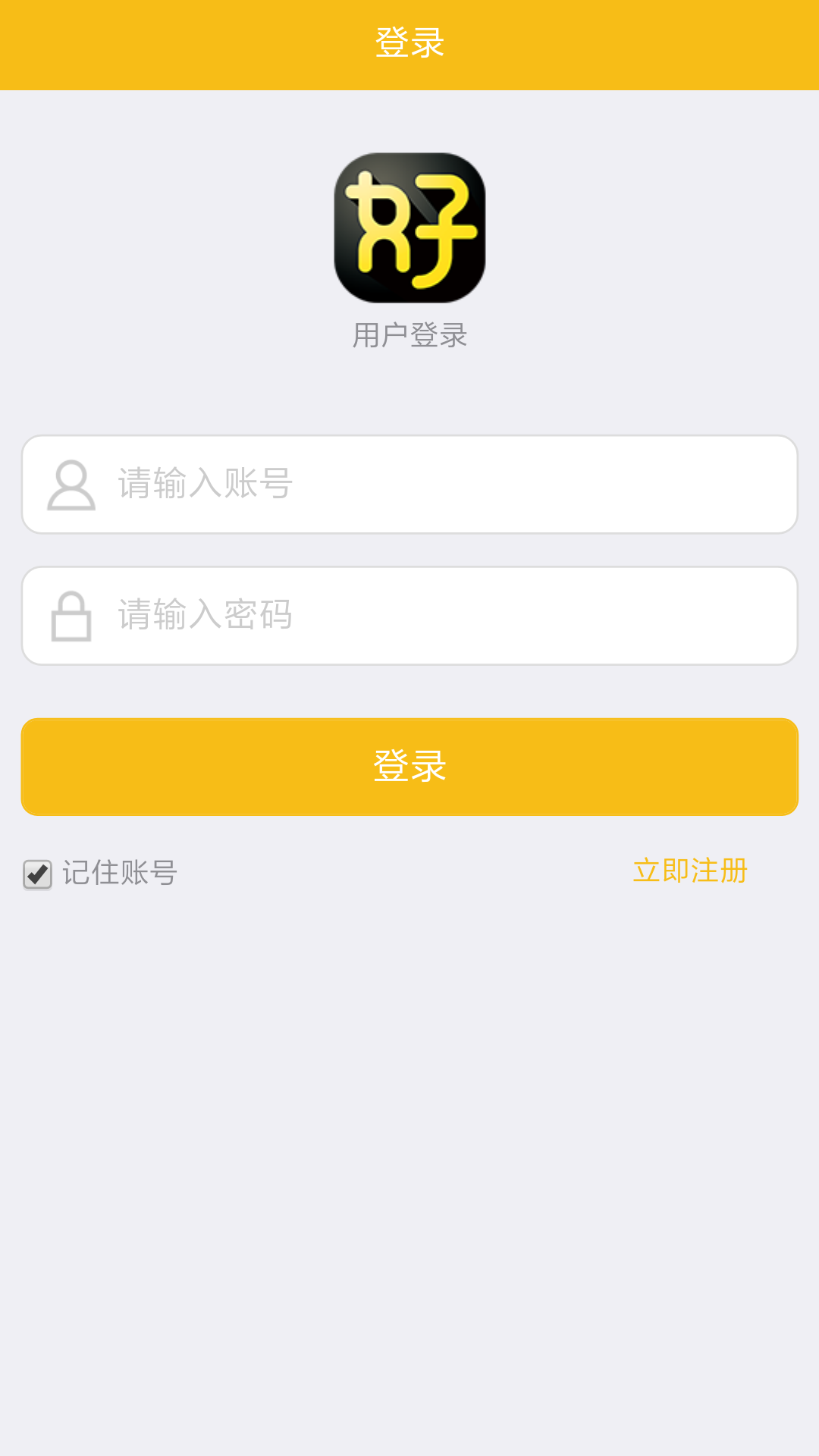
Task: Click the password input field
Action: (409, 616)
